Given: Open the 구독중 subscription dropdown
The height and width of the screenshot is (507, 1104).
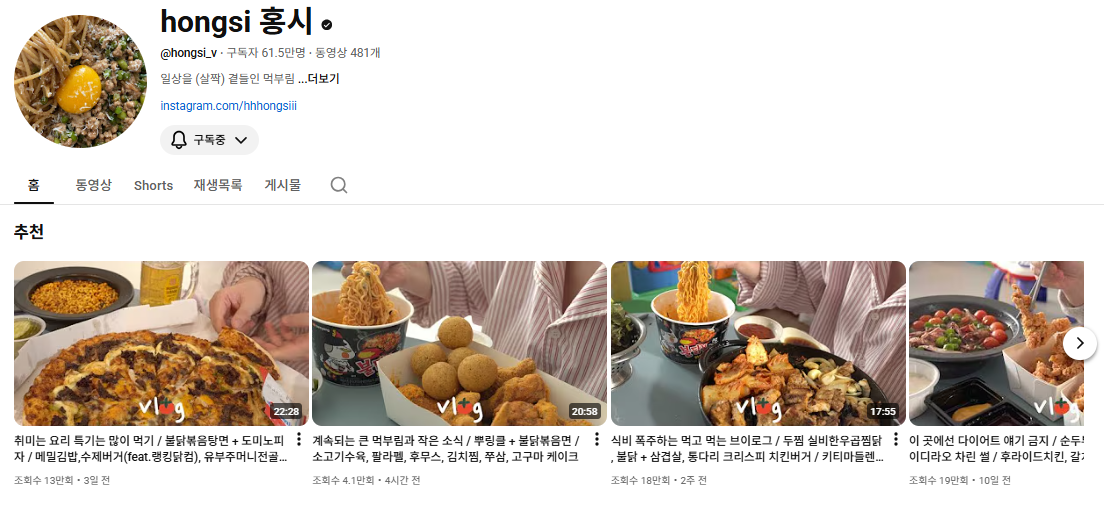Looking at the screenshot, I should point(209,140).
